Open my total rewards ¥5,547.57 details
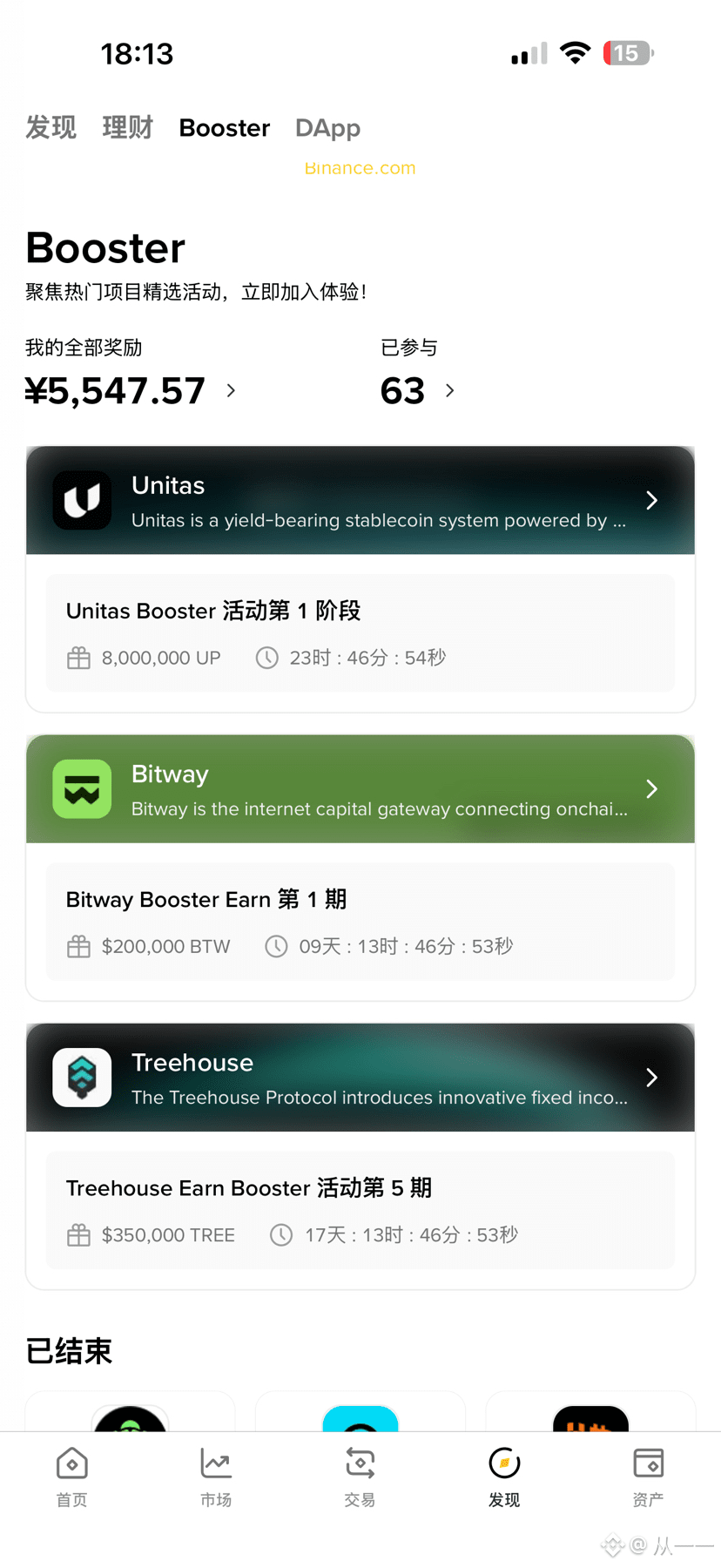 pyautogui.click(x=130, y=390)
